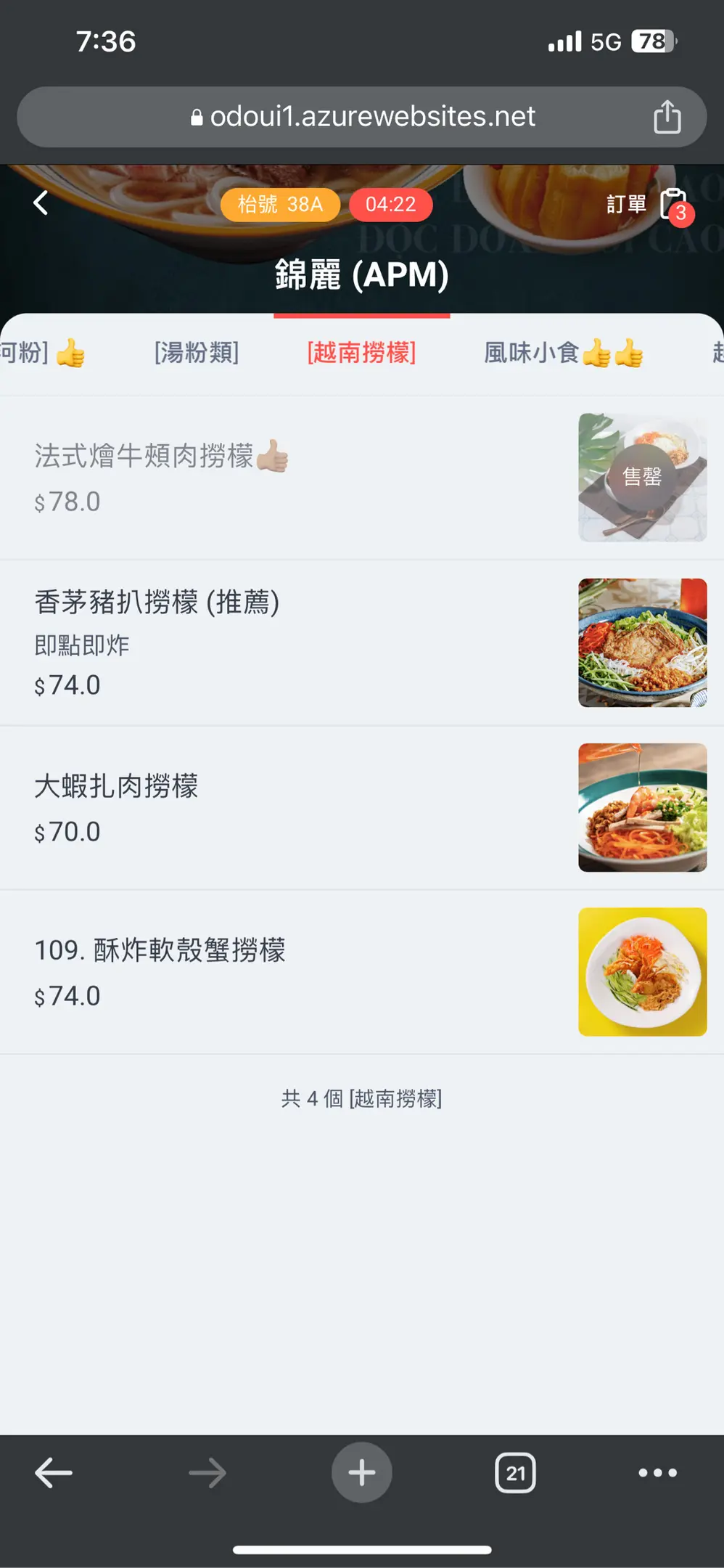Select the [越南撈檬] category tab
Image resolution: width=724 pixels, height=1568 pixels.
(x=361, y=353)
